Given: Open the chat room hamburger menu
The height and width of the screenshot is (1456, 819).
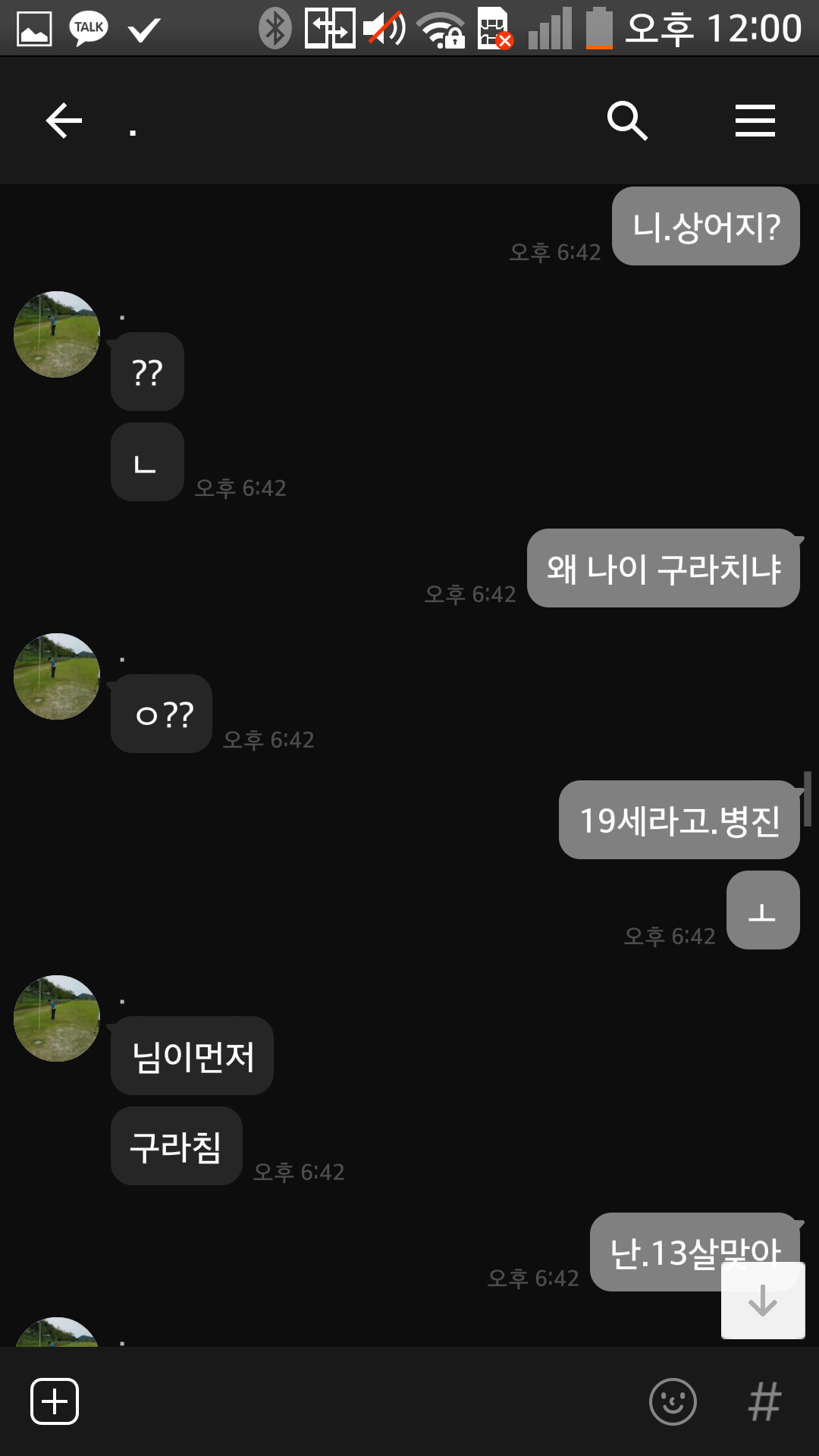Looking at the screenshot, I should click(755, 121).
